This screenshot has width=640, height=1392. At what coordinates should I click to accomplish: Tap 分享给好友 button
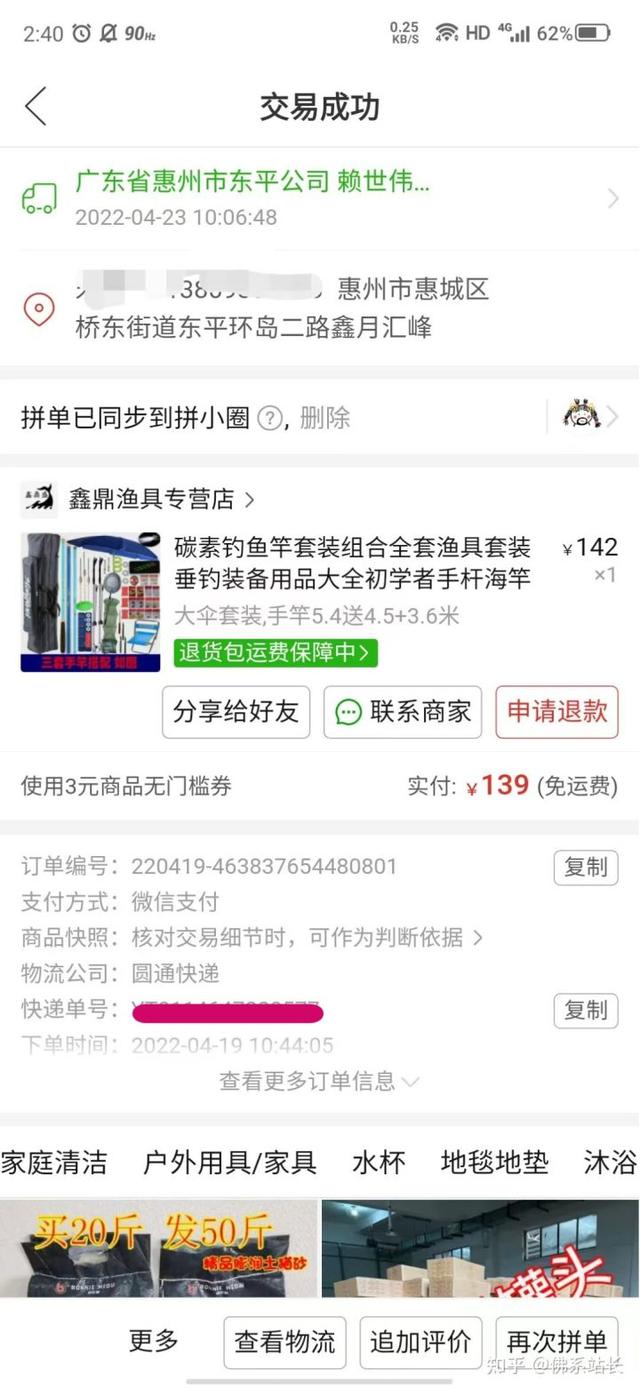(236, 712)
